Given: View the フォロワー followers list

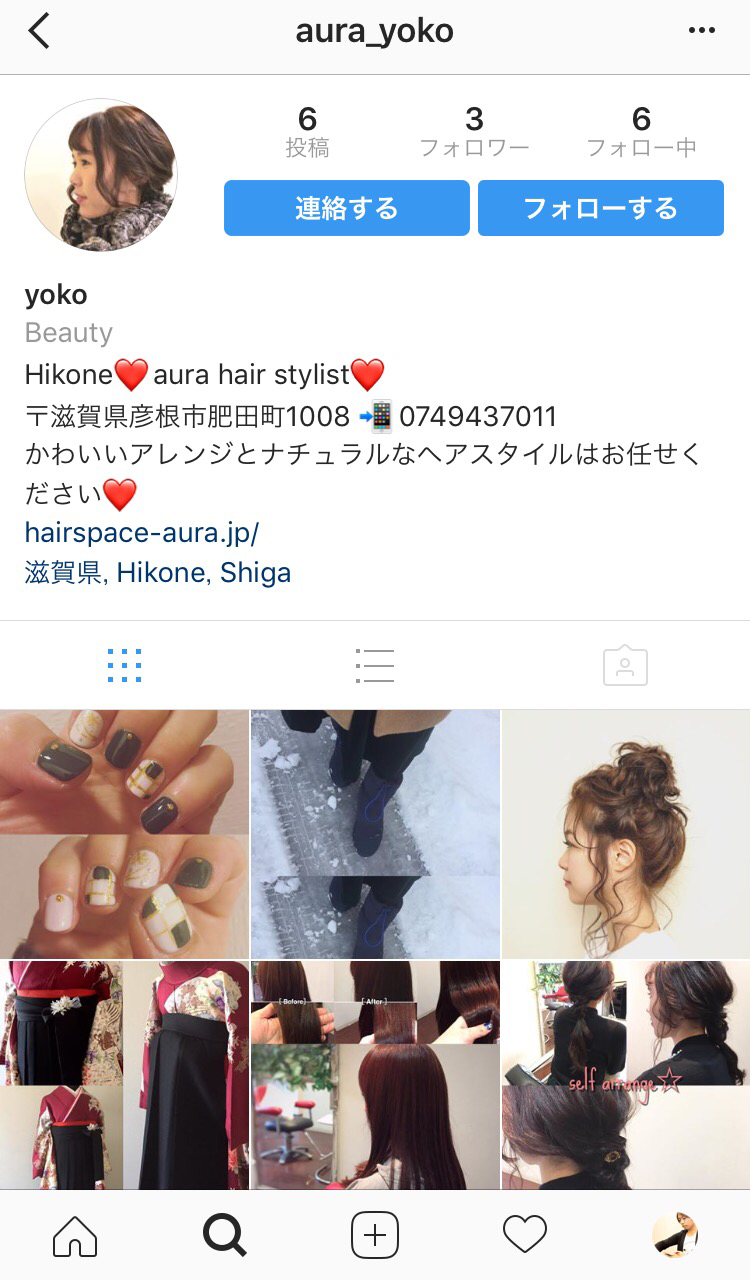Looking at the screenshot, I should [474, 132].
